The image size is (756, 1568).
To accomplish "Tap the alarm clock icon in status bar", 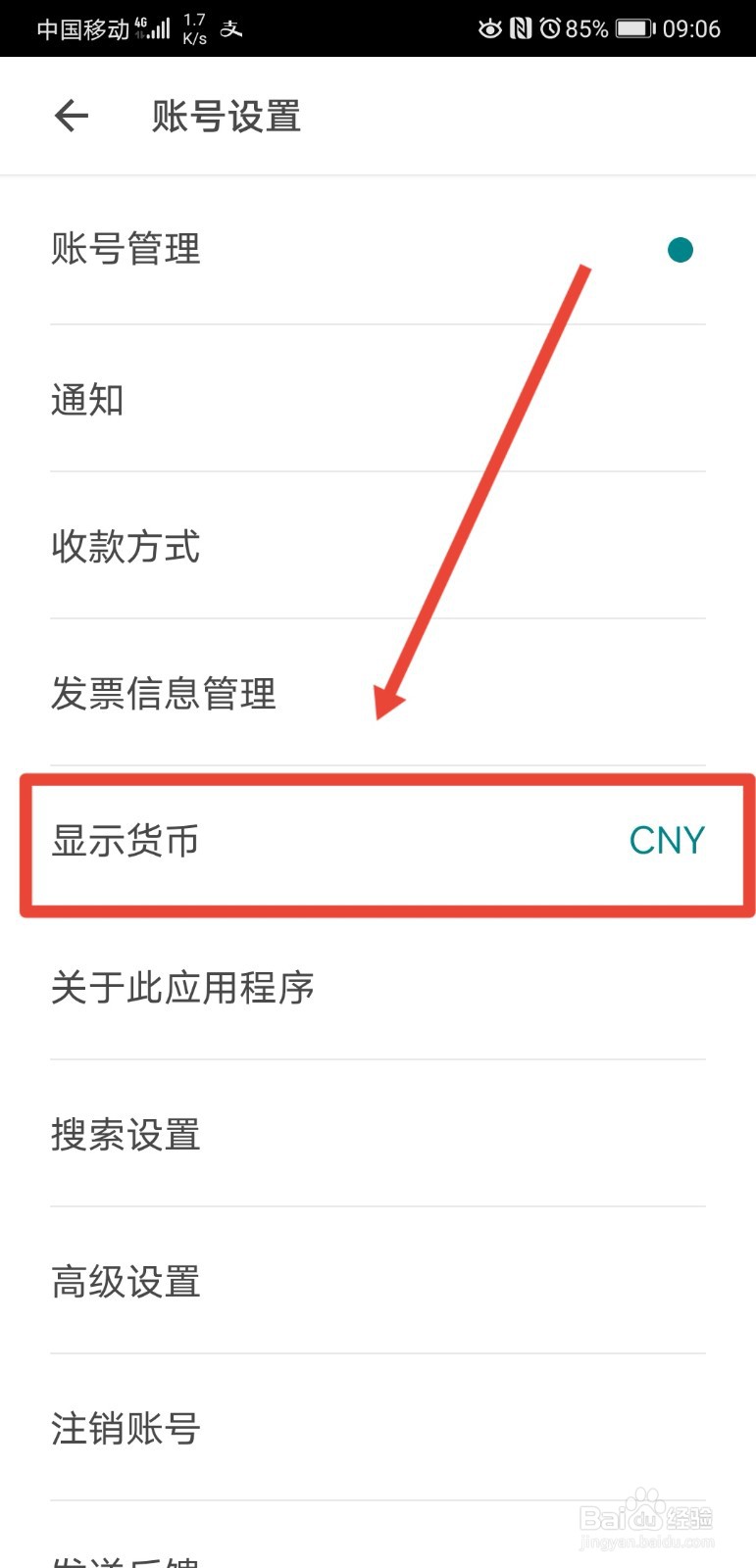I will click(550, 28).
